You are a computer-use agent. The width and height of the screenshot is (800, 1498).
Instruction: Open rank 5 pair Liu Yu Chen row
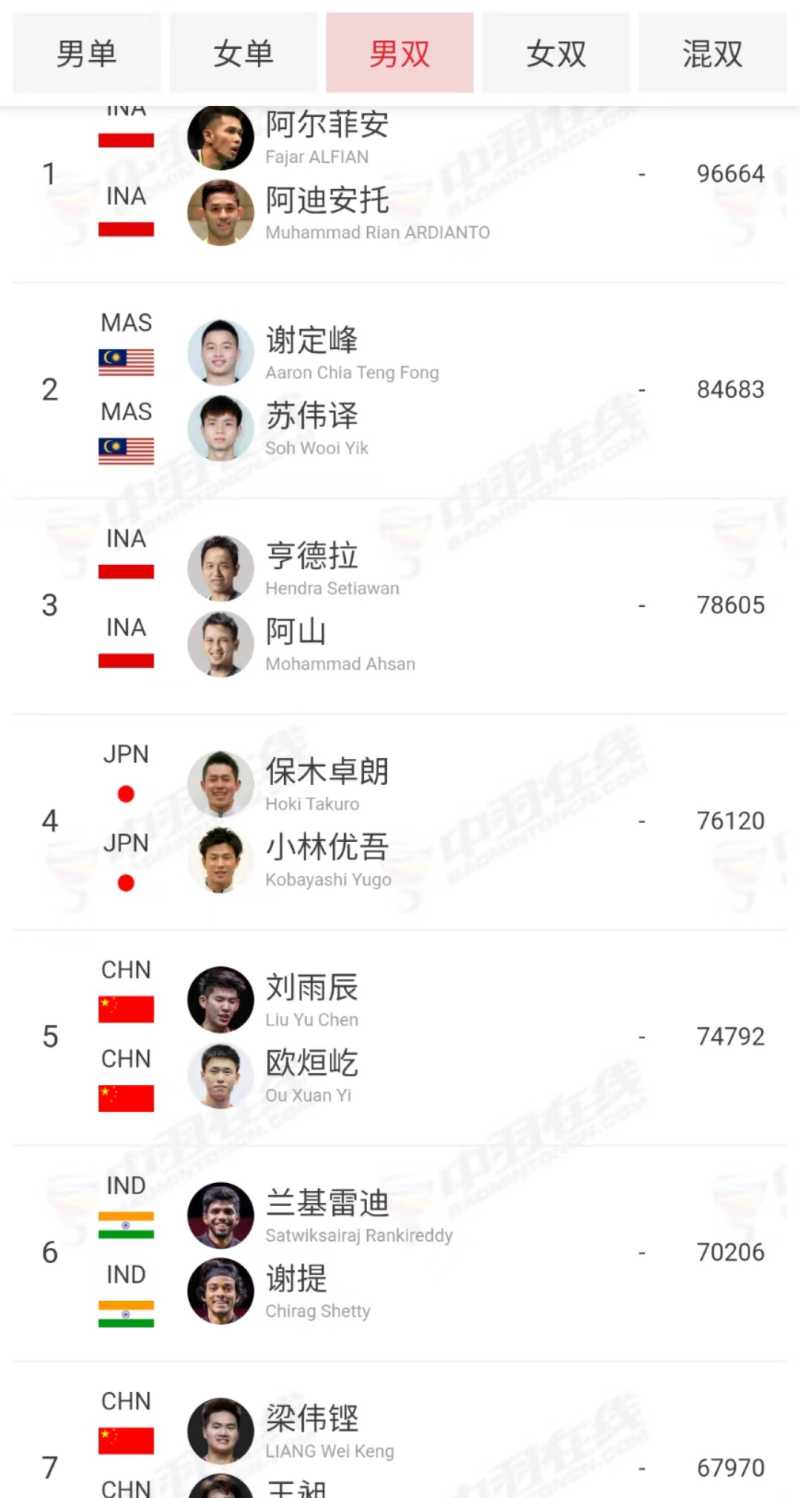coord(400,1037)
